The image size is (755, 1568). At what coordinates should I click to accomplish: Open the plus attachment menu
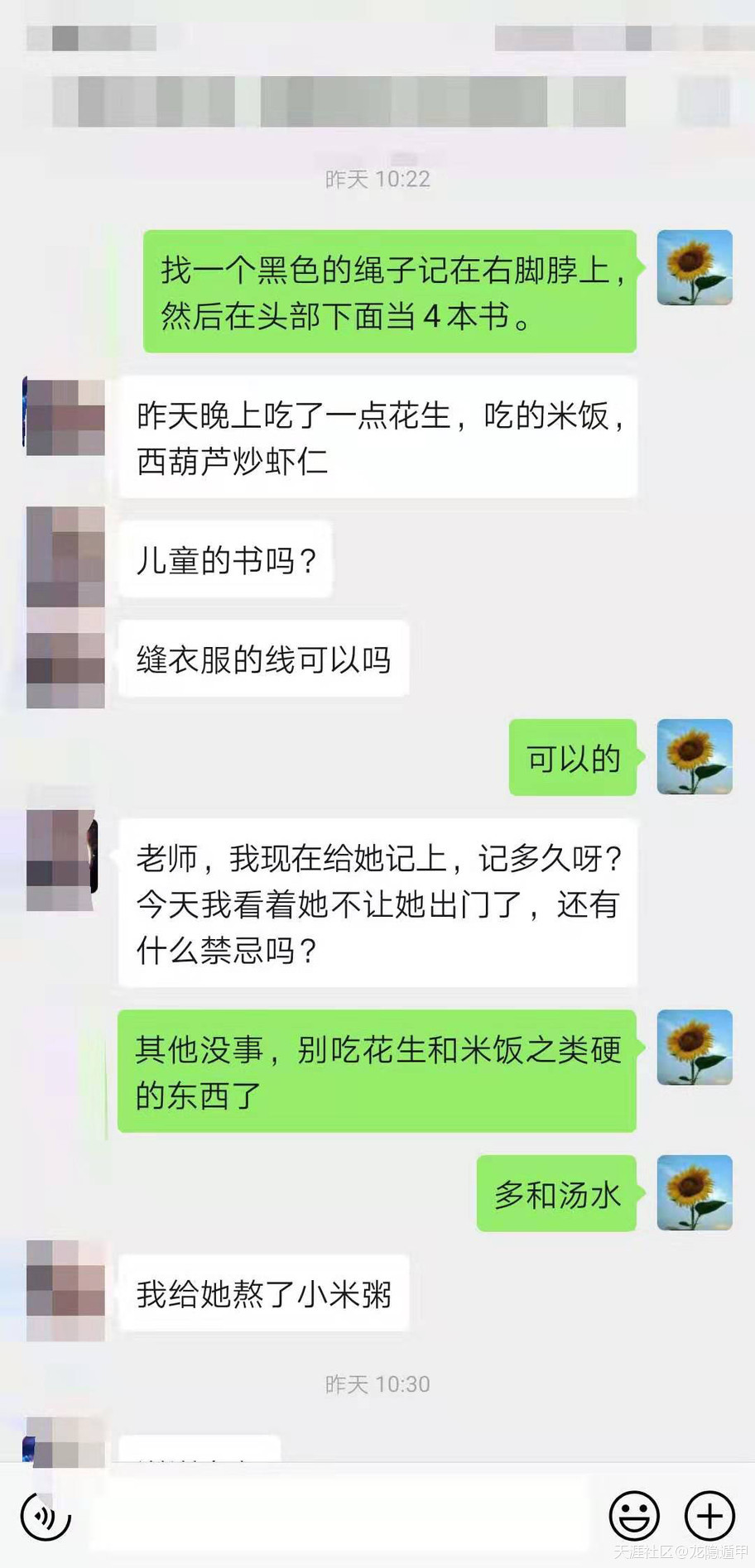(x=709, y=1516)
